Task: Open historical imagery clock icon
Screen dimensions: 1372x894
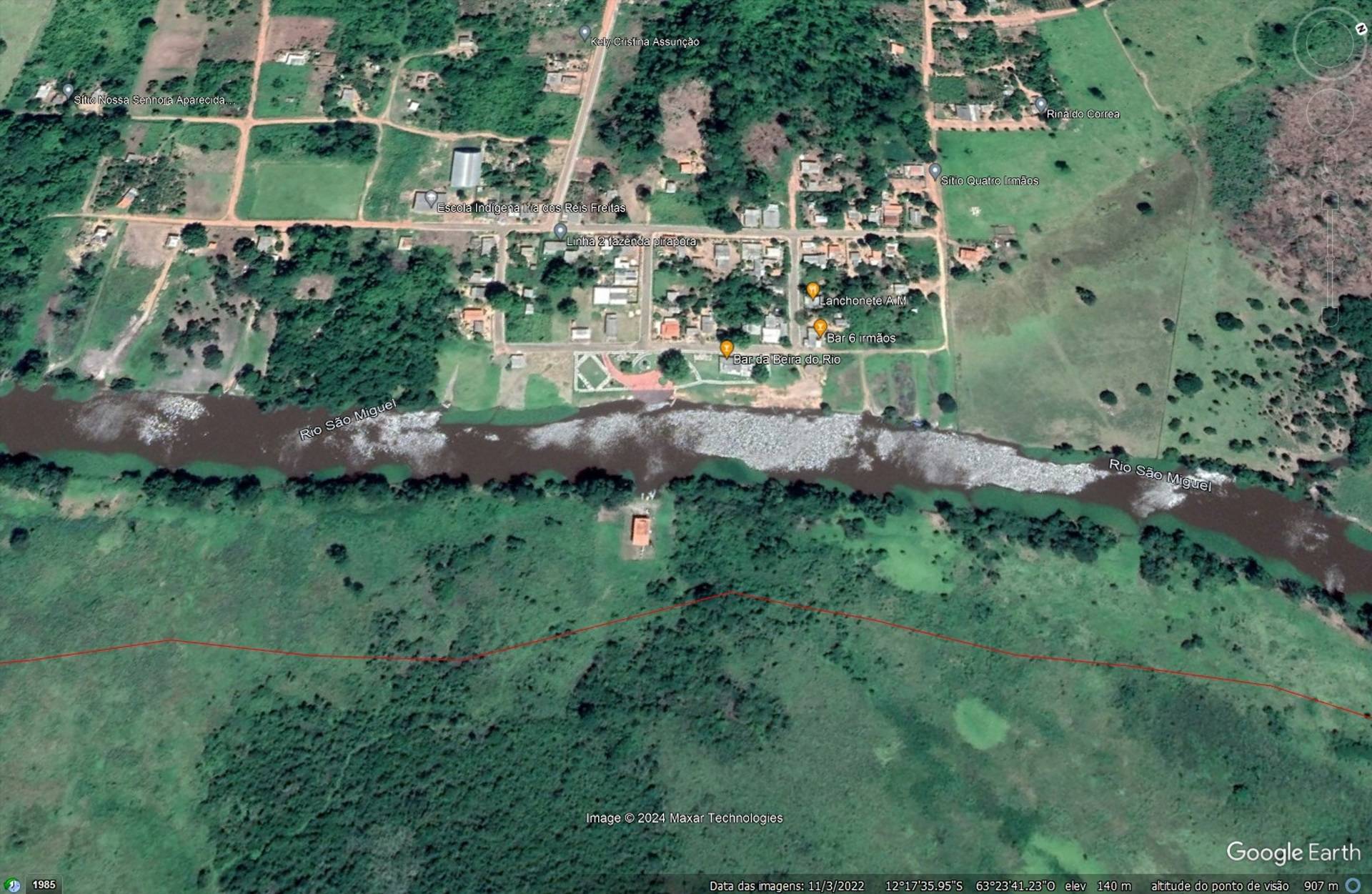Action: [14, 885]
